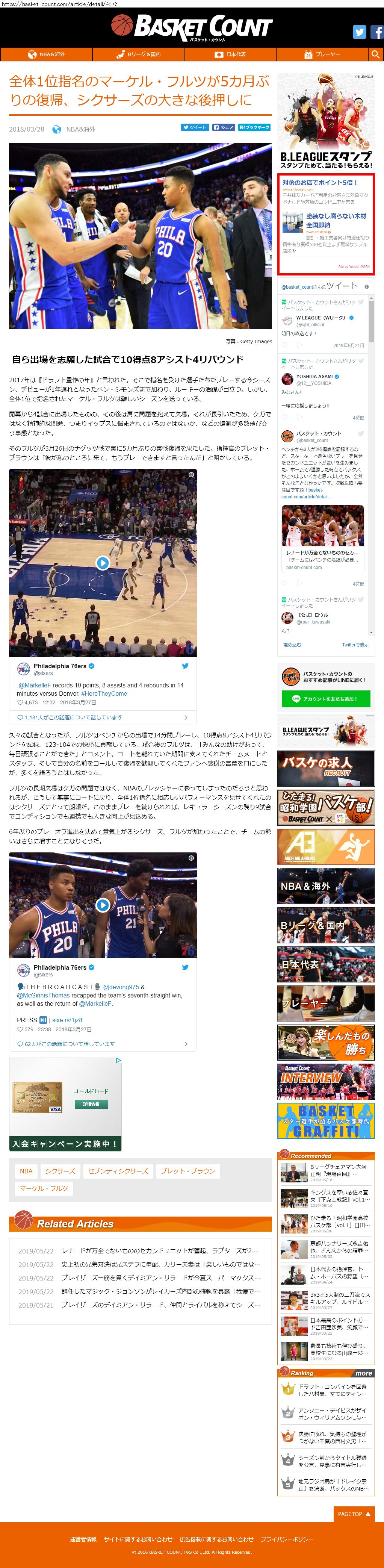Screen dimensions: 384x1568
Task: Select the プレーヤー tab
Action: (x=322, y=54)
